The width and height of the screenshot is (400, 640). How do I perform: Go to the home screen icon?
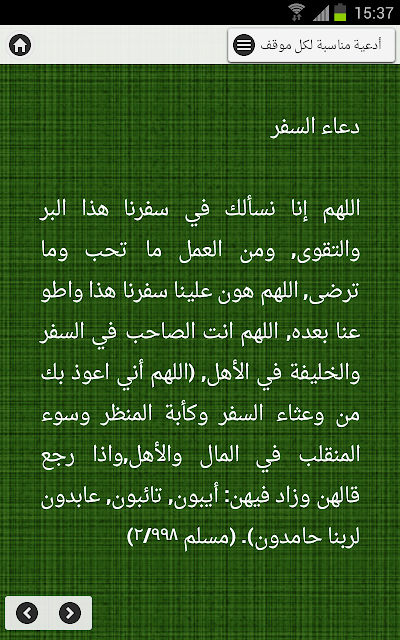(20, 45)
